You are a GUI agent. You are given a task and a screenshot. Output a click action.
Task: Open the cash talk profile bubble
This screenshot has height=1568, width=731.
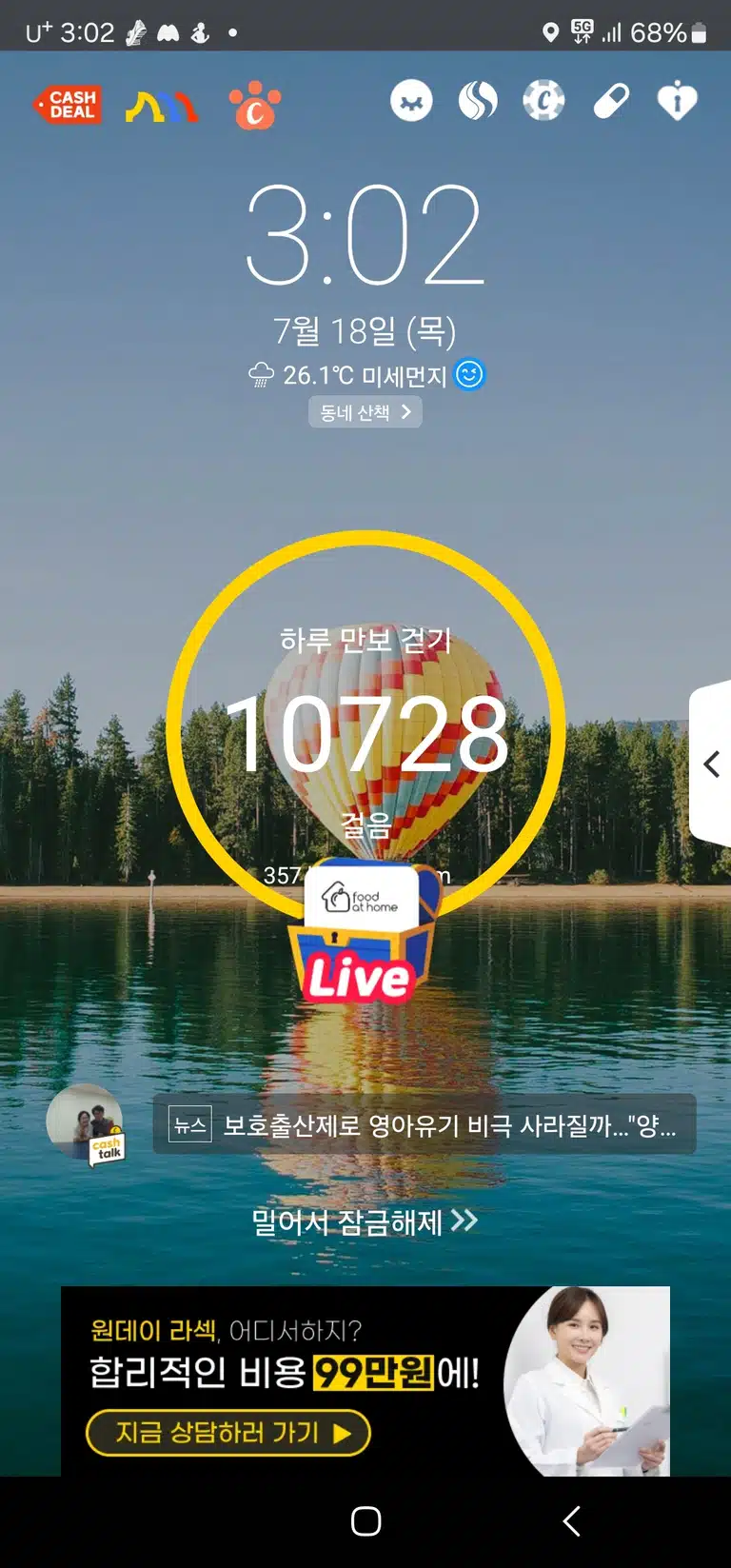coord(86,1124)
